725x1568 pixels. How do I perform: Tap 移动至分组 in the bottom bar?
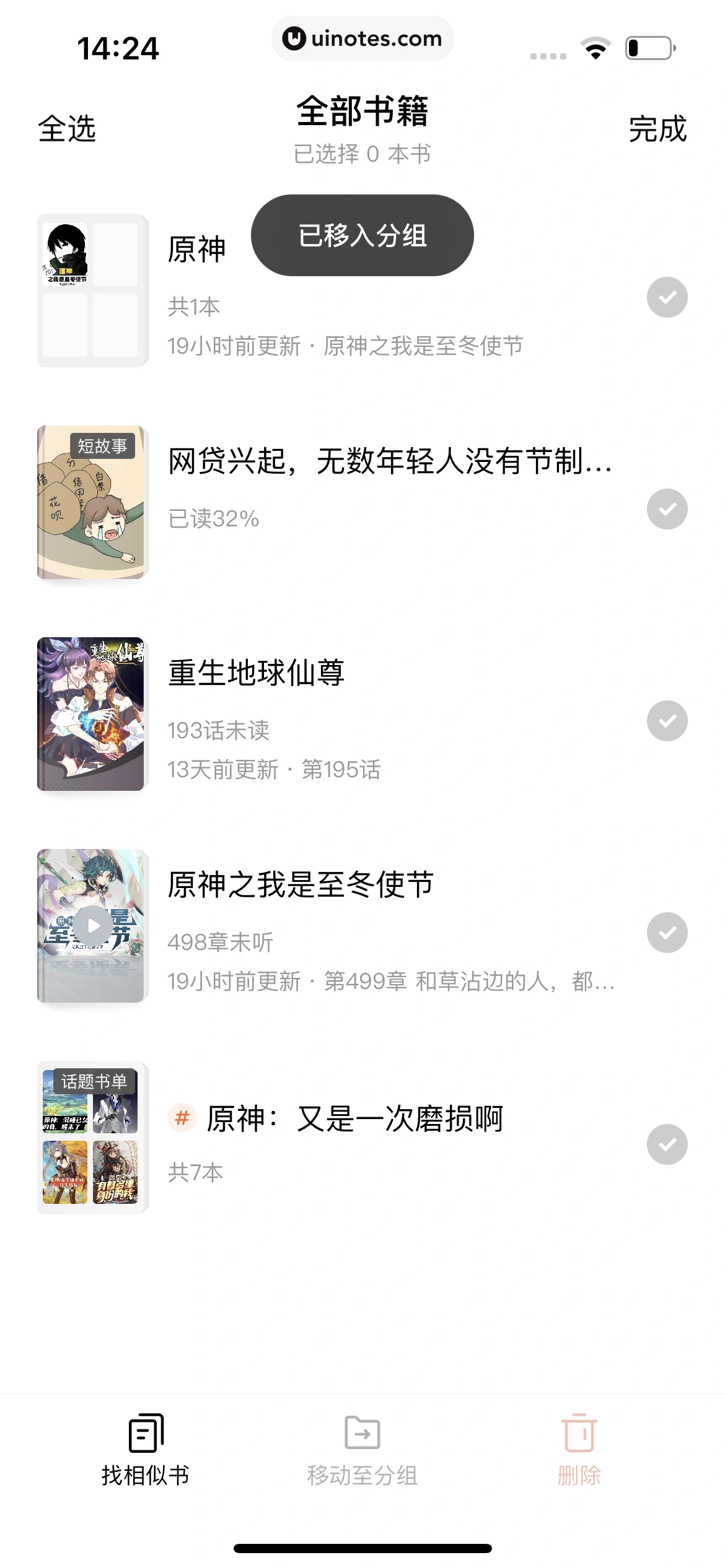(362, 1450)
